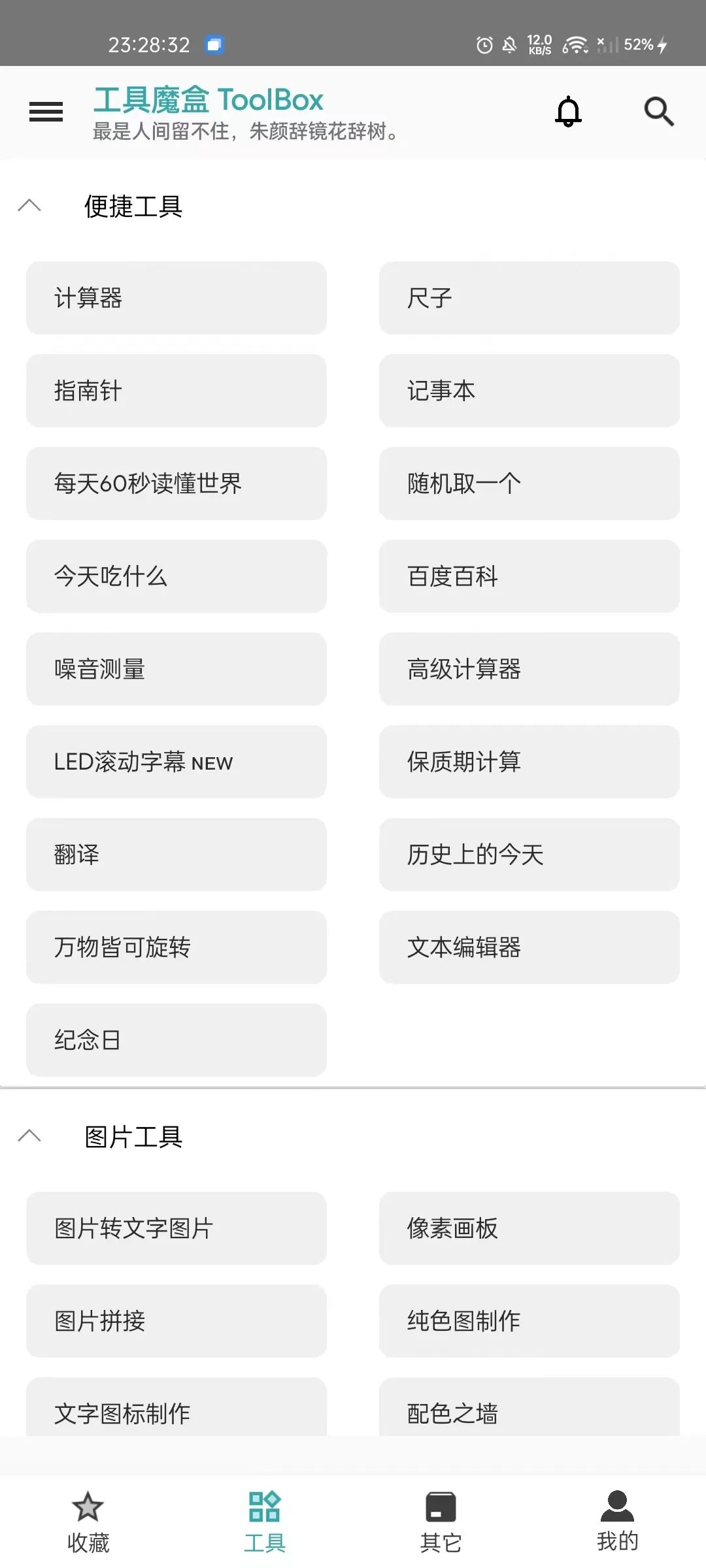This screenshot has width=706, height=1568.
Task: Open LED滚动字幕 tool
Action: [176, 762]
